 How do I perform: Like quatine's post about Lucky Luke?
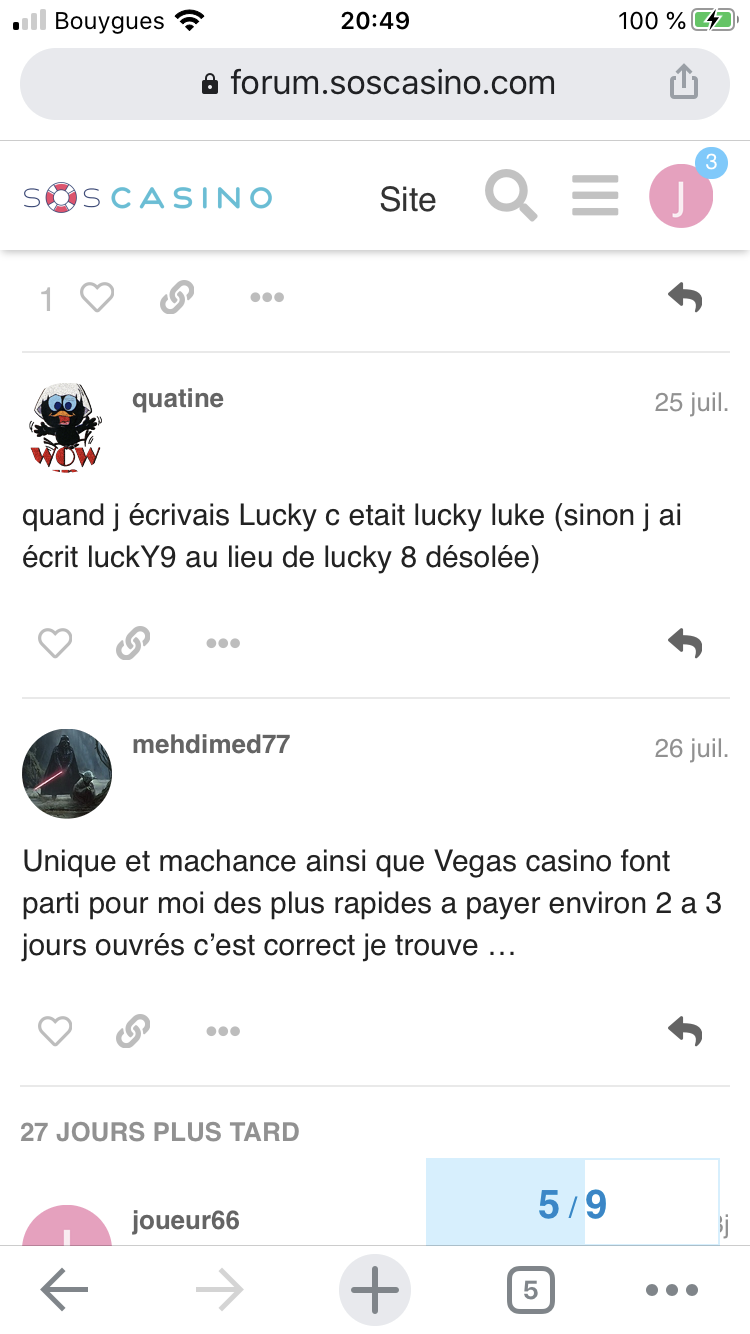55,643
